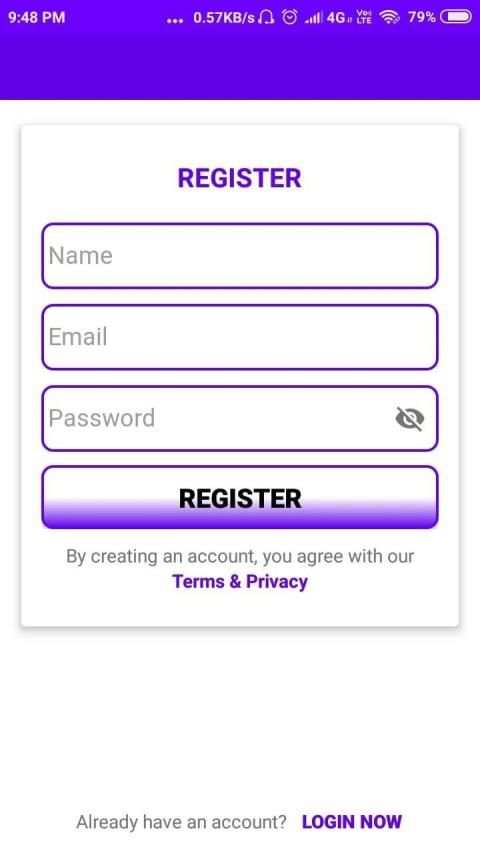Go to LOGIN NOW
480x853 pixels.
[352, 821]
